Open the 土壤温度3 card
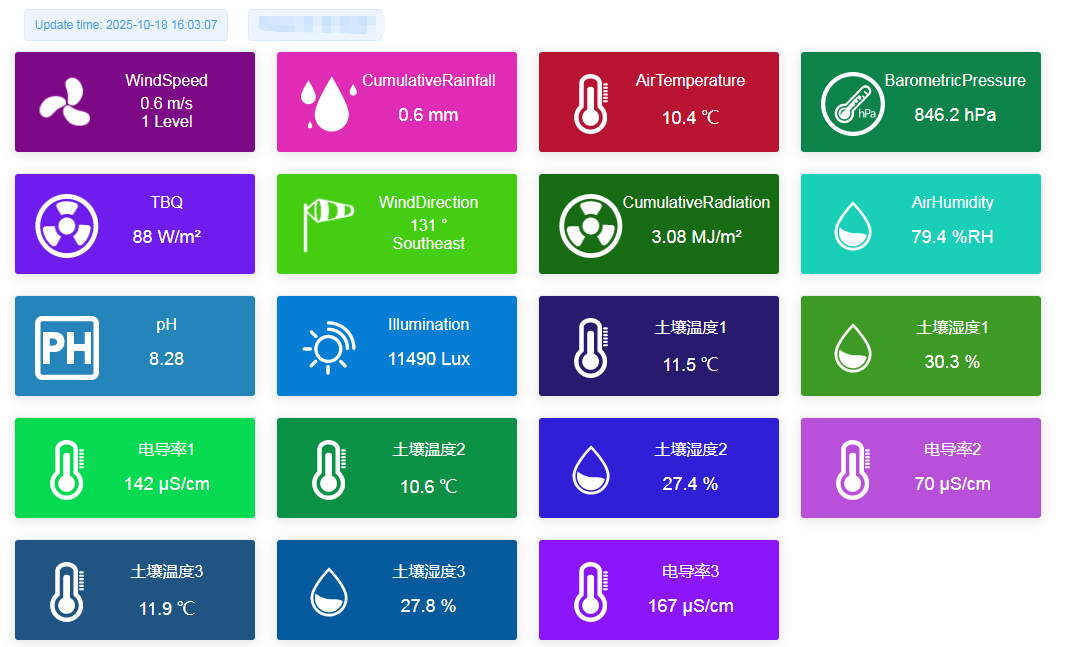The width and height of the screenshot is (1066, 647). (135, 590)
